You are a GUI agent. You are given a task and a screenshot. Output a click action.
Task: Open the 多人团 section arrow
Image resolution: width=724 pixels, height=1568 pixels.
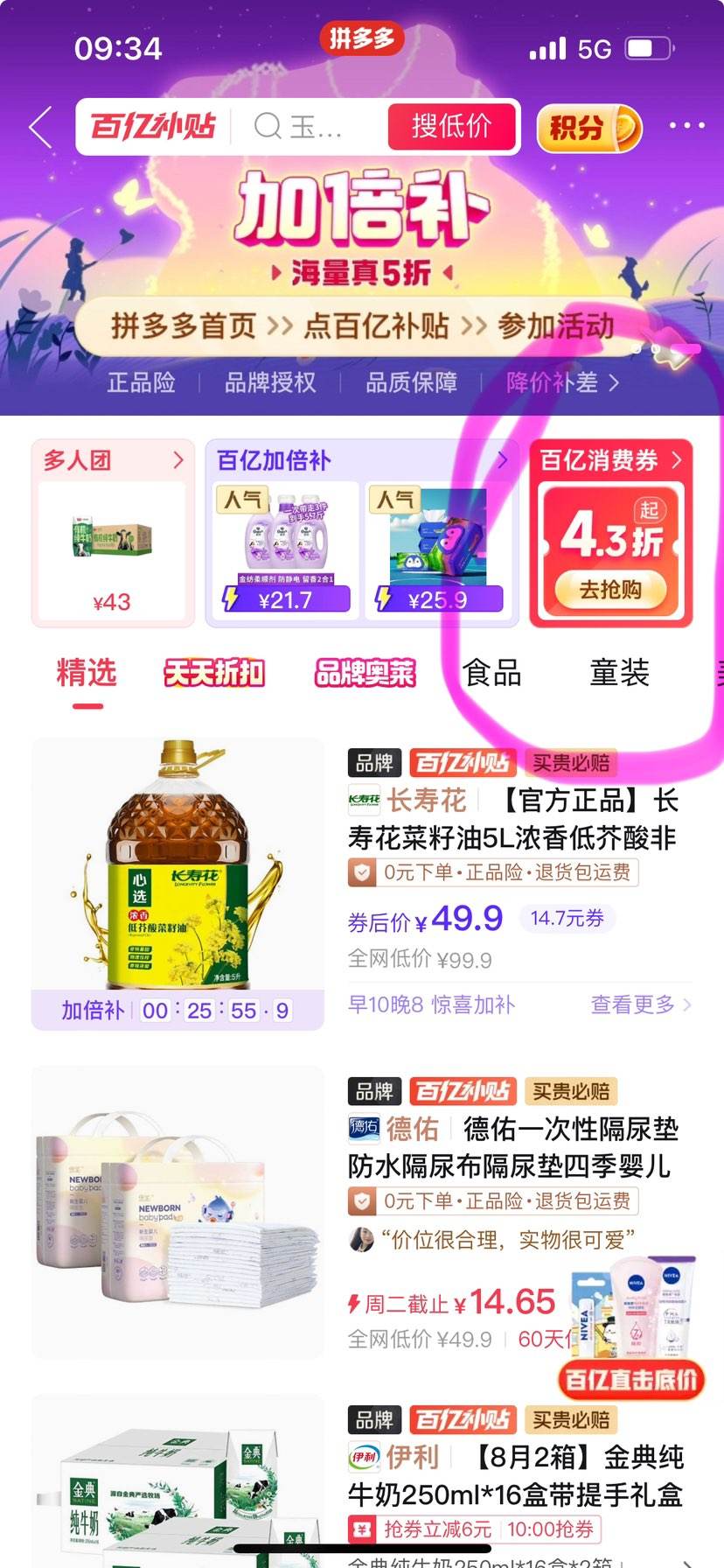coord(178,460)
